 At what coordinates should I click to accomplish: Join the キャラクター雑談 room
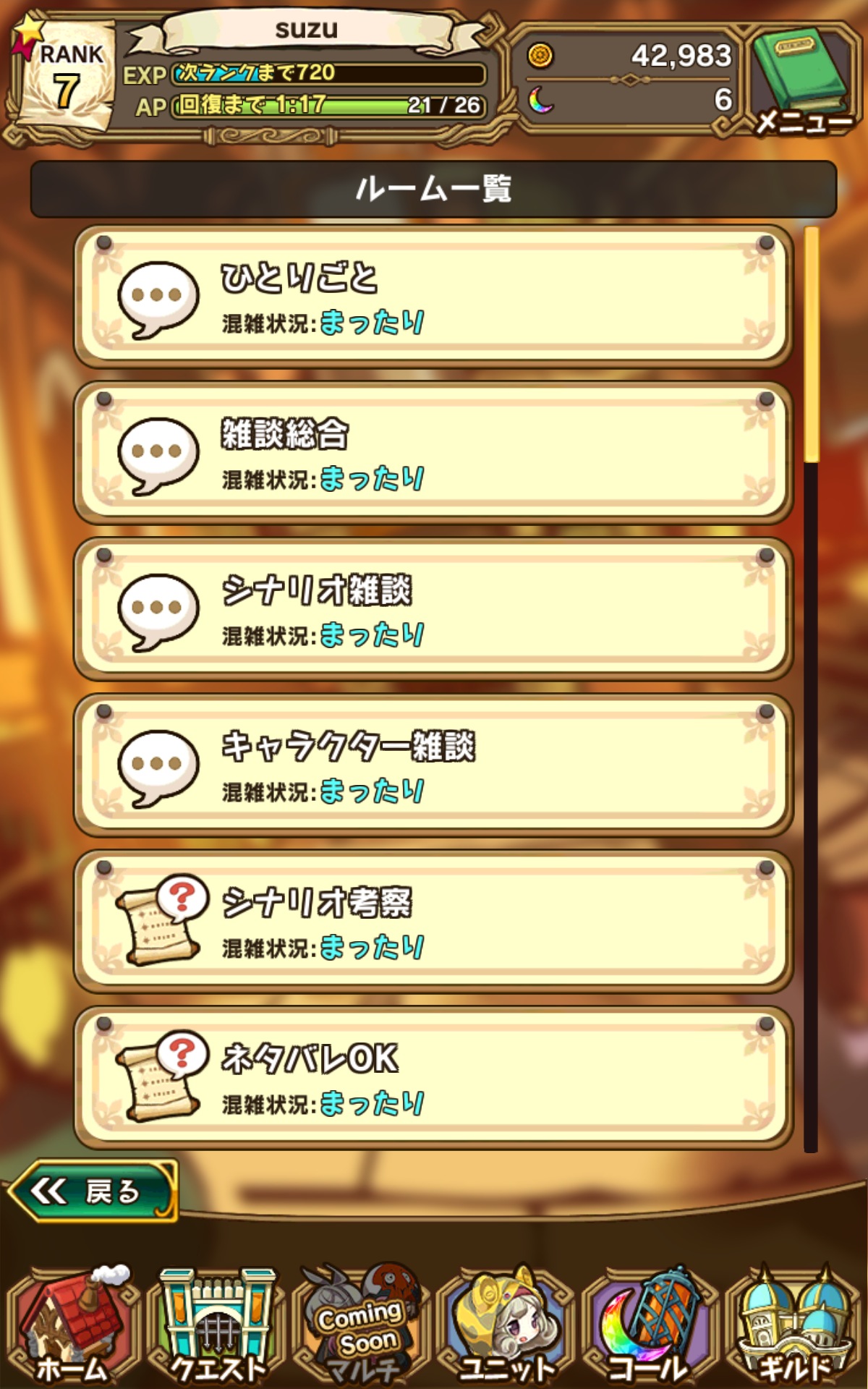(434, 765)
